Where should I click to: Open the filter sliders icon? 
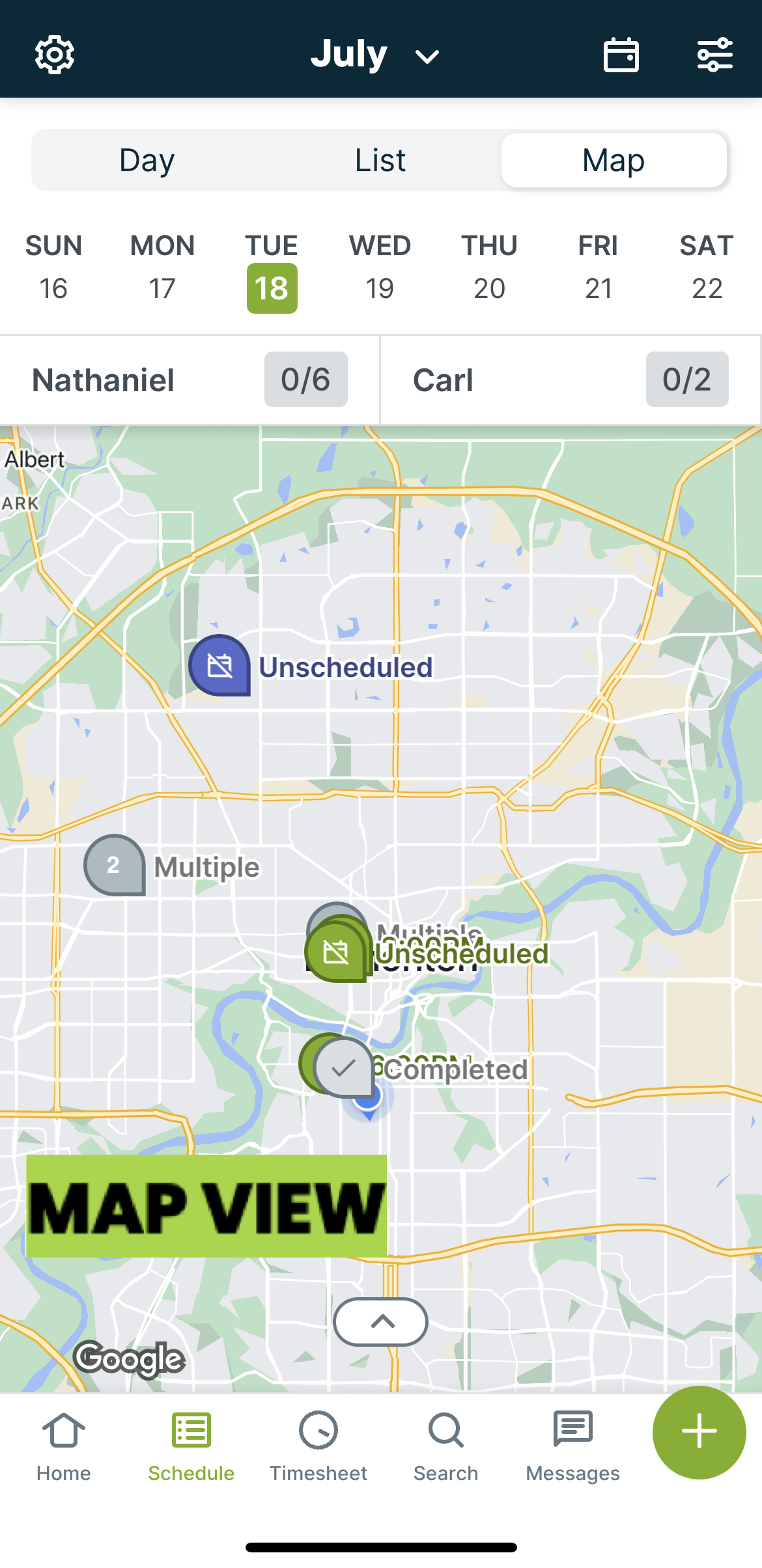(x=714, y=55)
